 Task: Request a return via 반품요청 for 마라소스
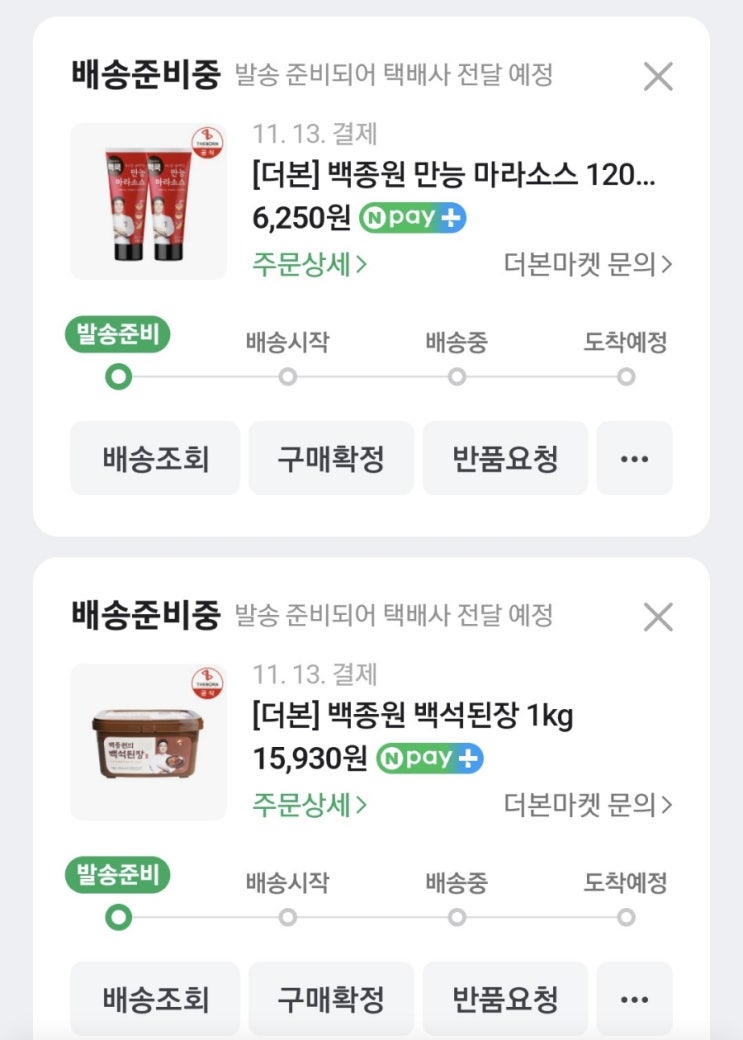pos(505,458)
